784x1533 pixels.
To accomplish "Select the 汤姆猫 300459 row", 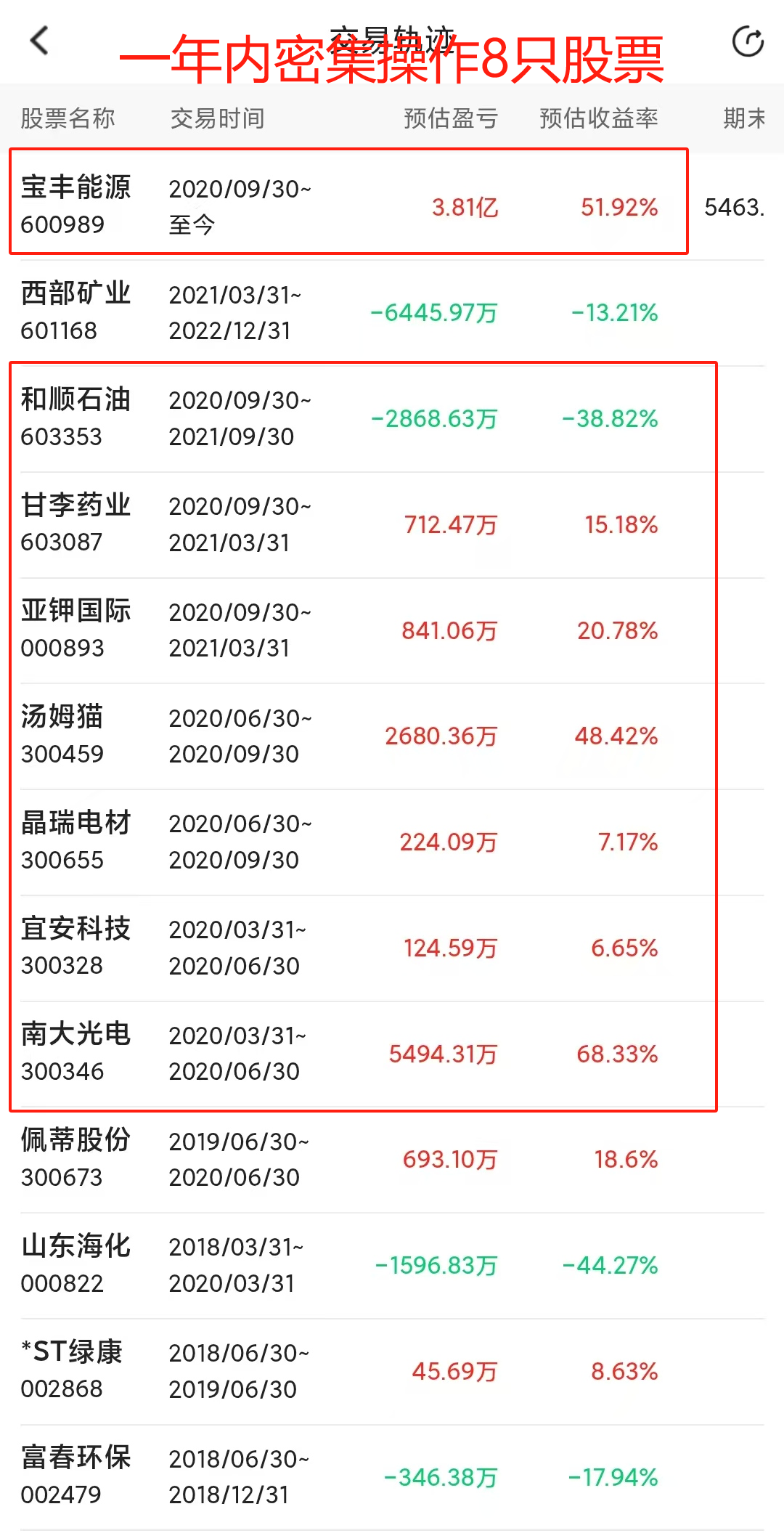I will pos(392,736).
